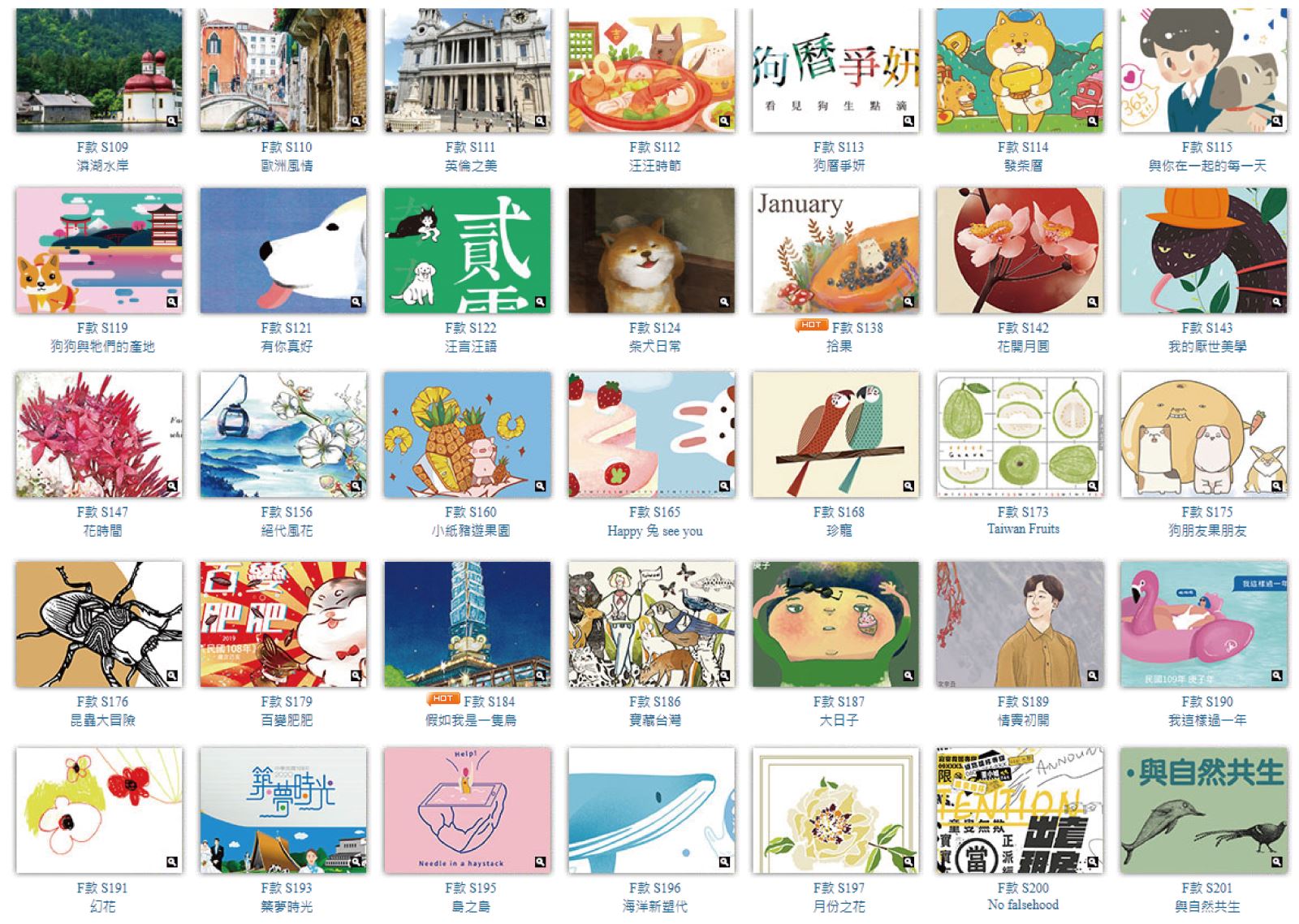This screenshot has height=924, width=1299.
Task: Tap the magnifier icon on F款 S168 珍寵
Action: click(x=908, y=486)
